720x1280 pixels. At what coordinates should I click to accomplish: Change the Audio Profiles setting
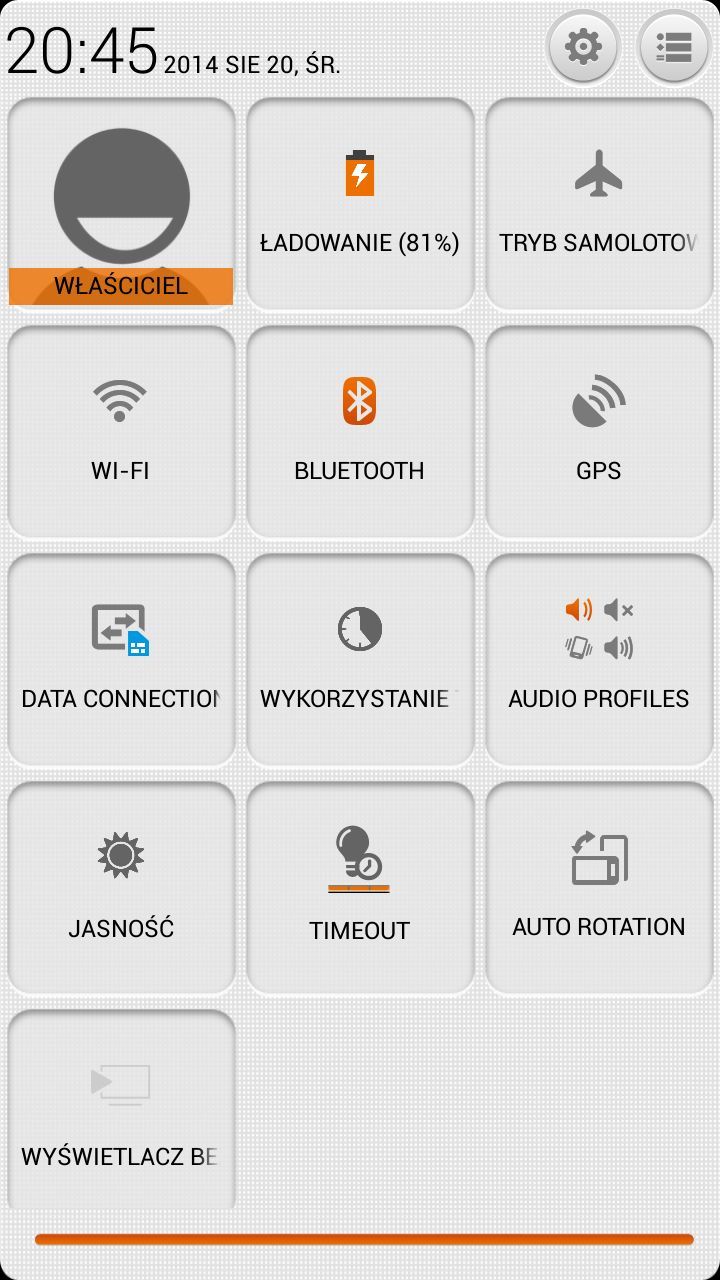[599, 660]
